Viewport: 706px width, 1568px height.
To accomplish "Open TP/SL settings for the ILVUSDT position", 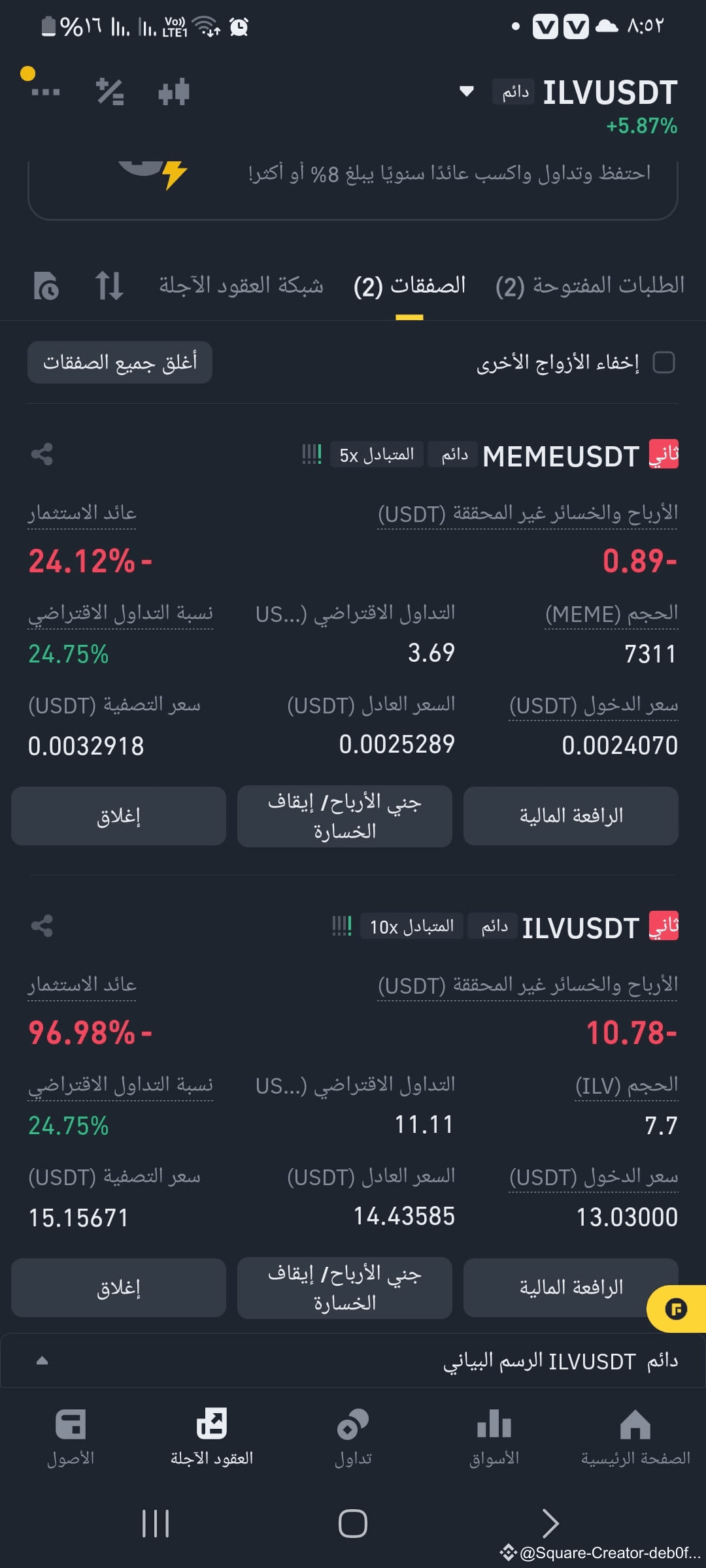I will 345,1288.
